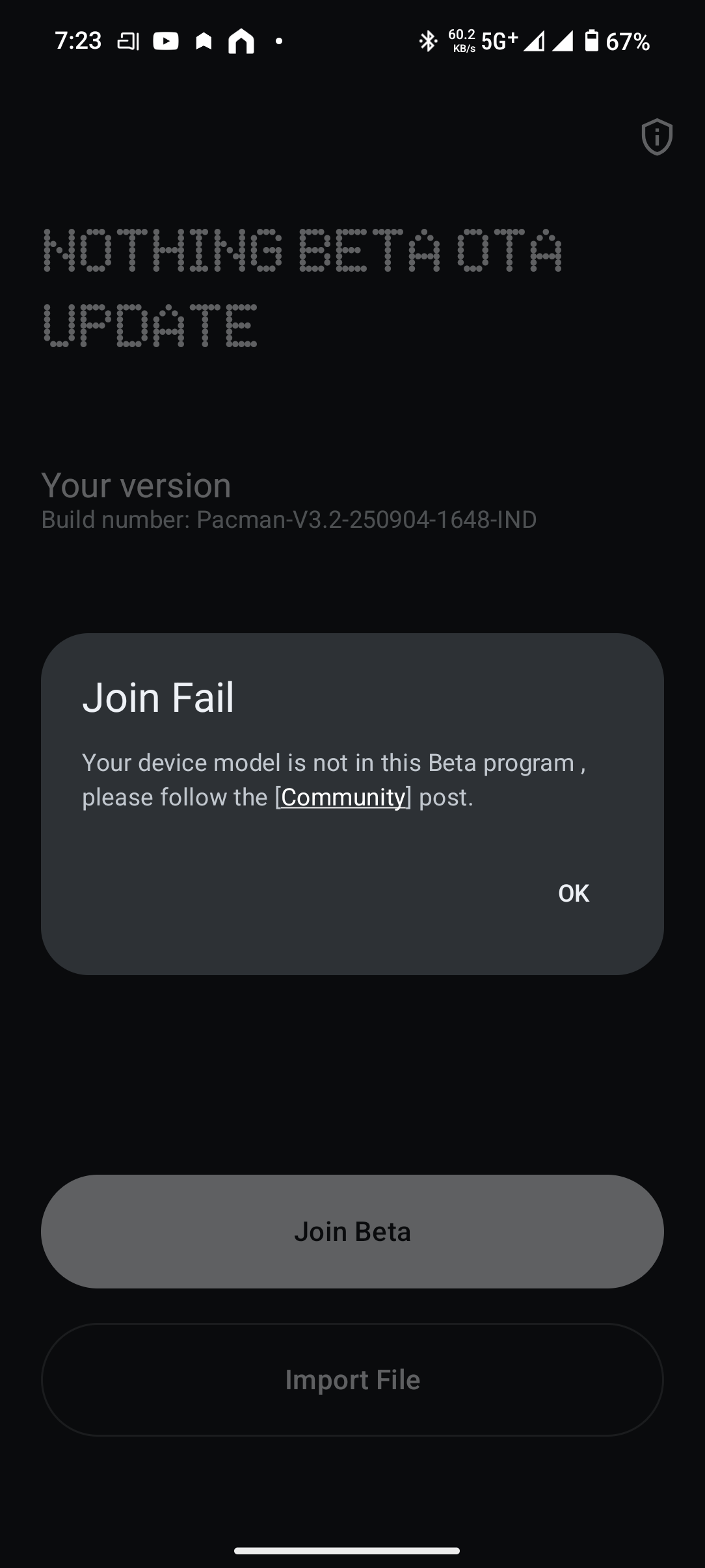
Task: Select Import File
Action: [x=352, y=1379]
